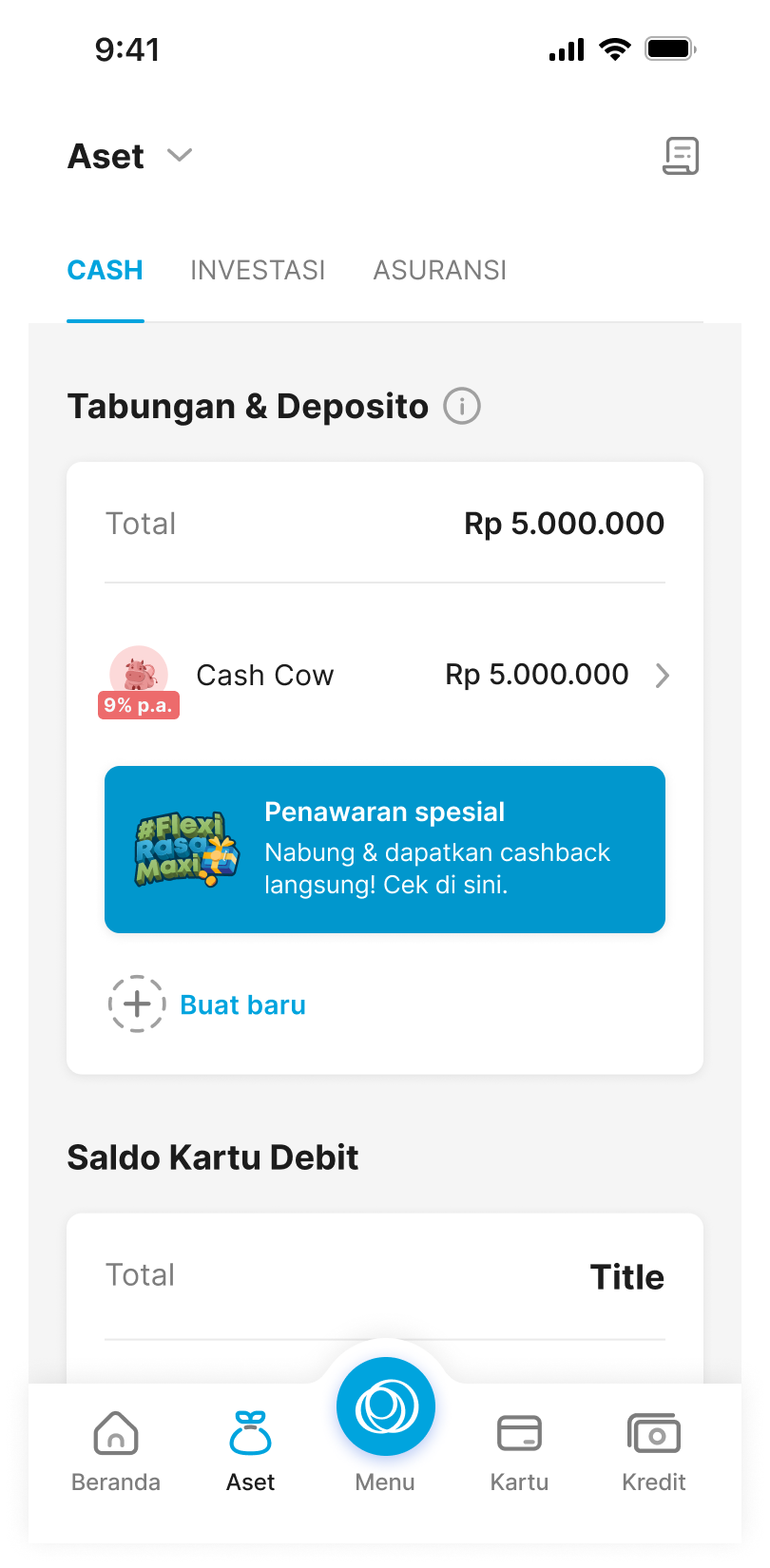Go to the Beranda tab
This screenshot has width=770, height=1568.
coord(116,1450)
